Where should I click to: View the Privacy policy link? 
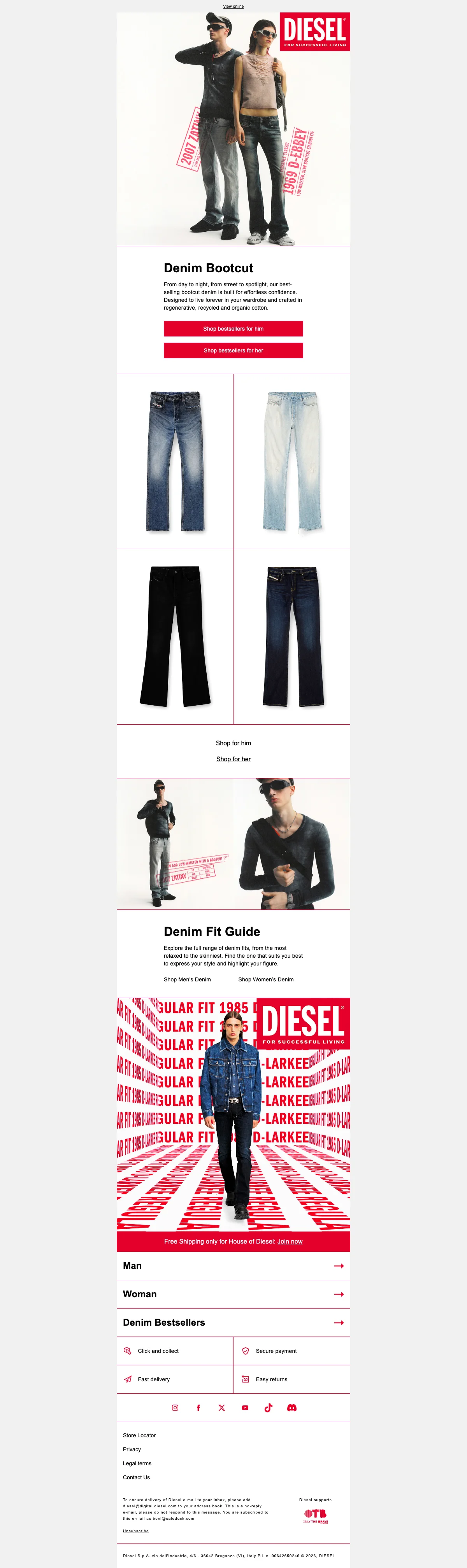(x=132, y=1449)
